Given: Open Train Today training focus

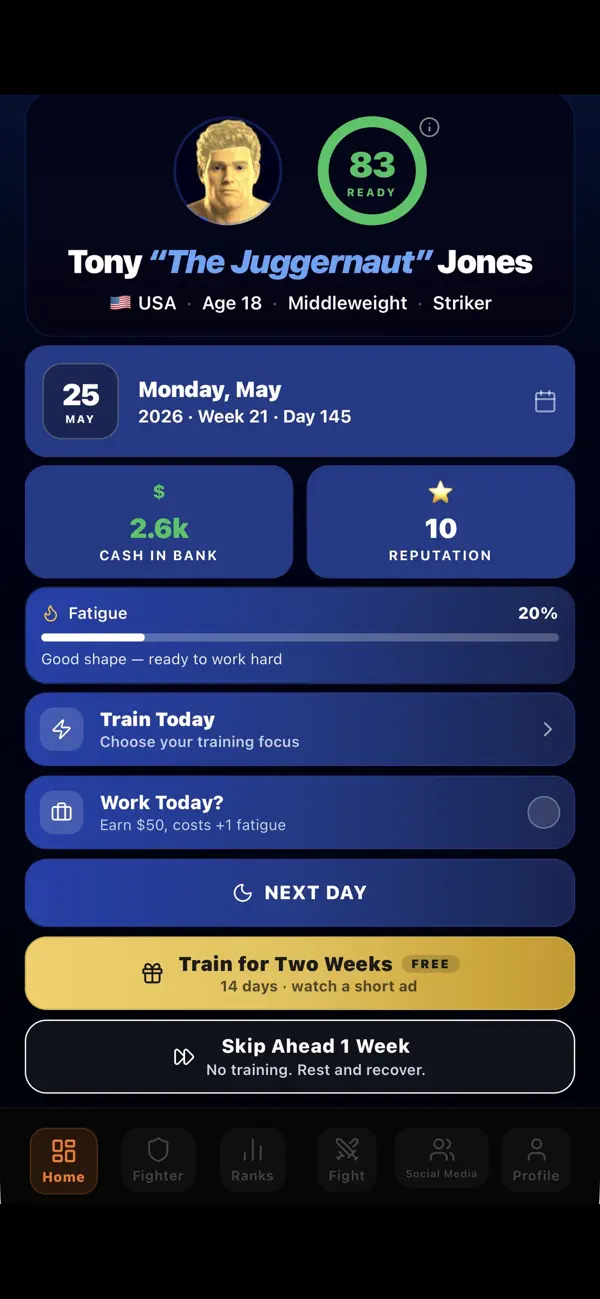Looking at the screenshot, I should pos(300,729).
